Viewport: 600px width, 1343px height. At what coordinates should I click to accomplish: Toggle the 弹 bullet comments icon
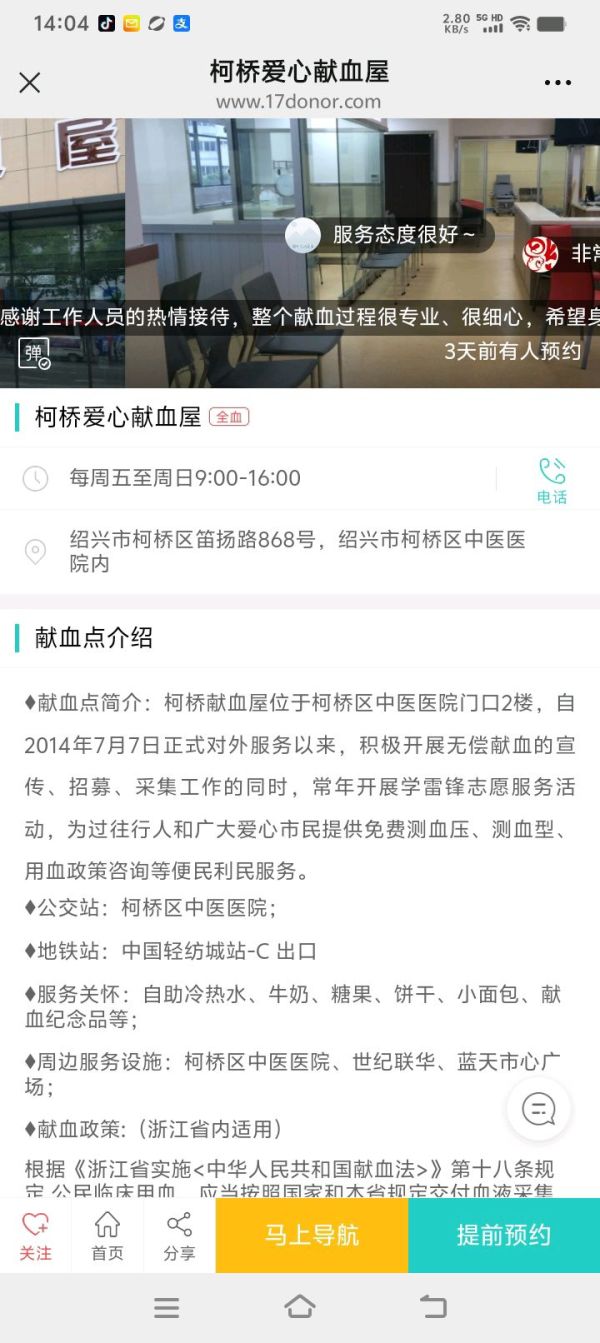pos(34,353)
